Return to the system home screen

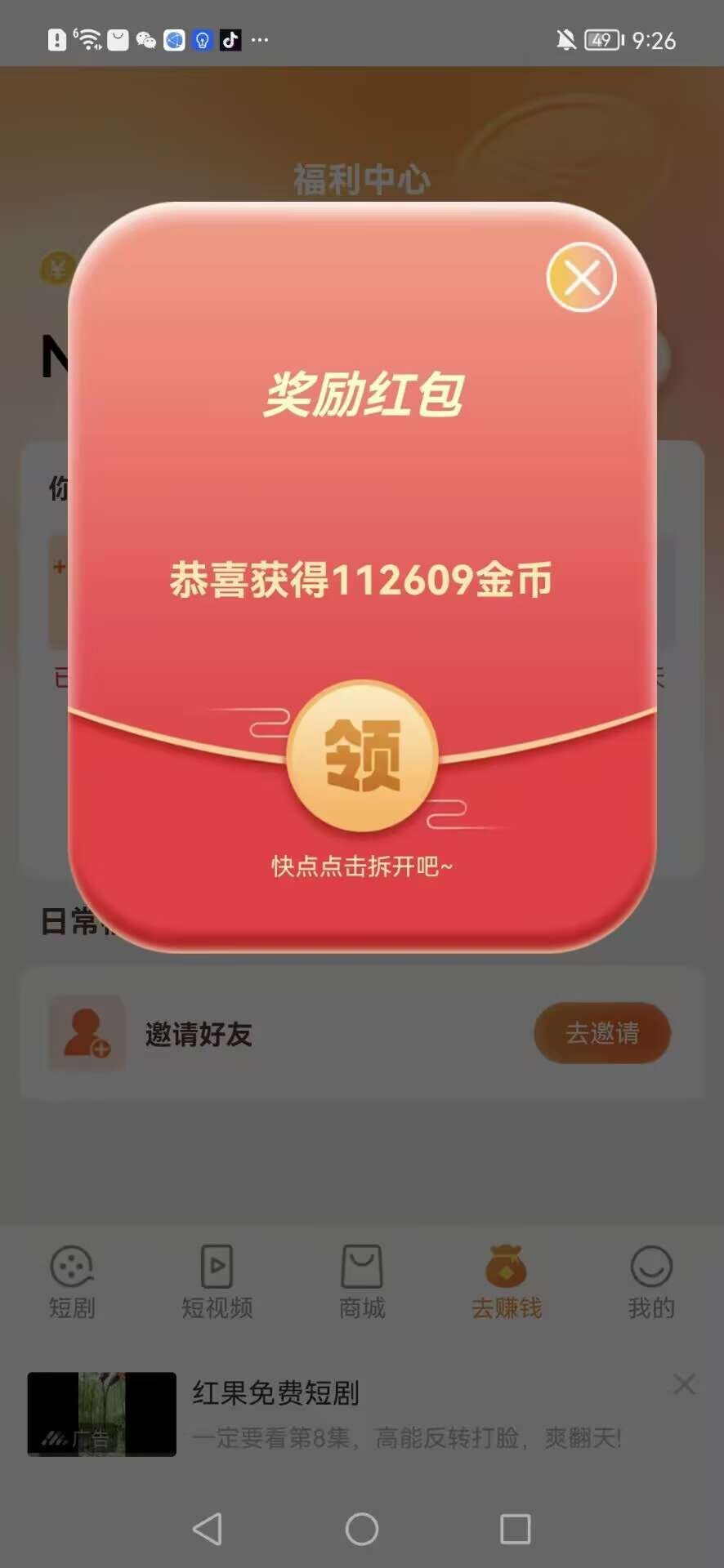pyautogui.click(x=362, y=1529)
